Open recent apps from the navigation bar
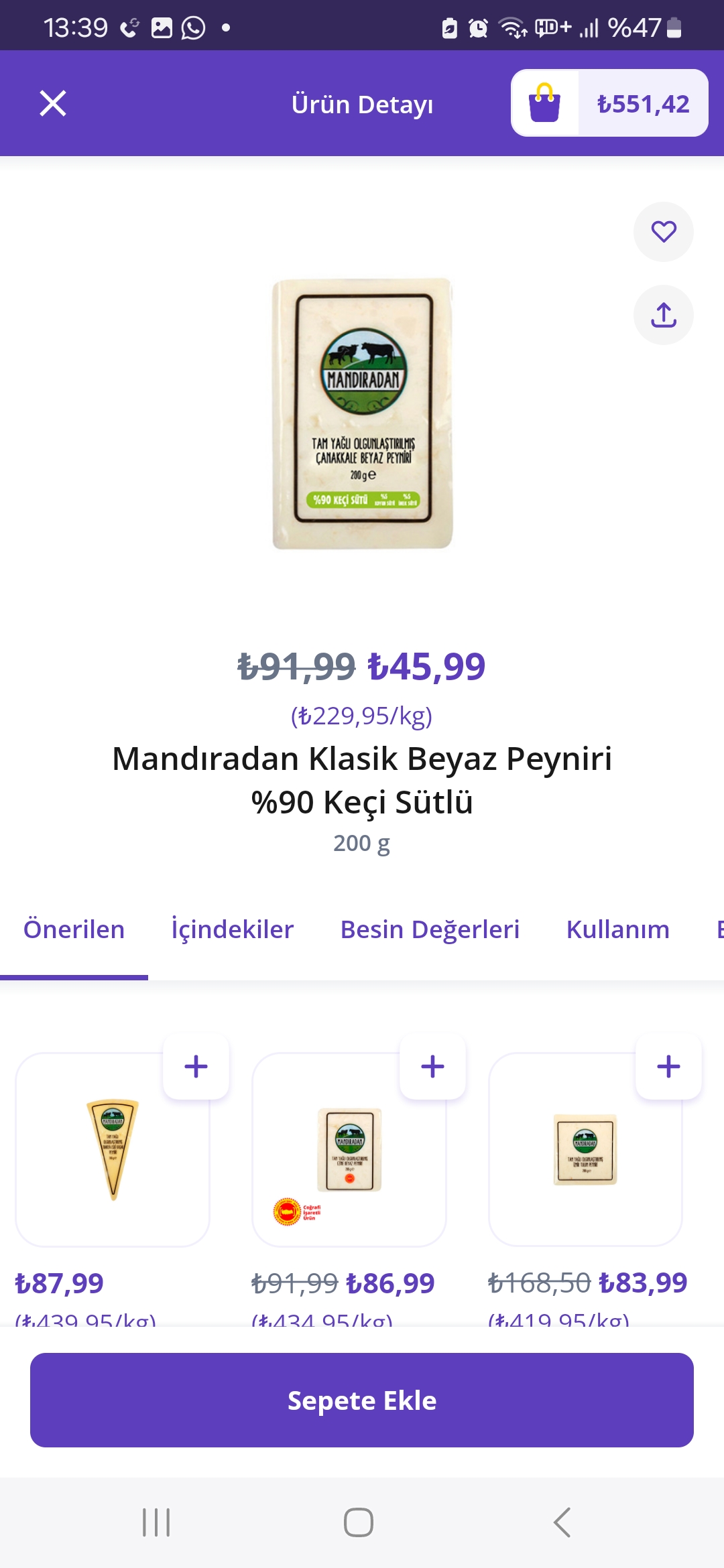Screen dimensions: 724x1568 (x=156, y=1522)
